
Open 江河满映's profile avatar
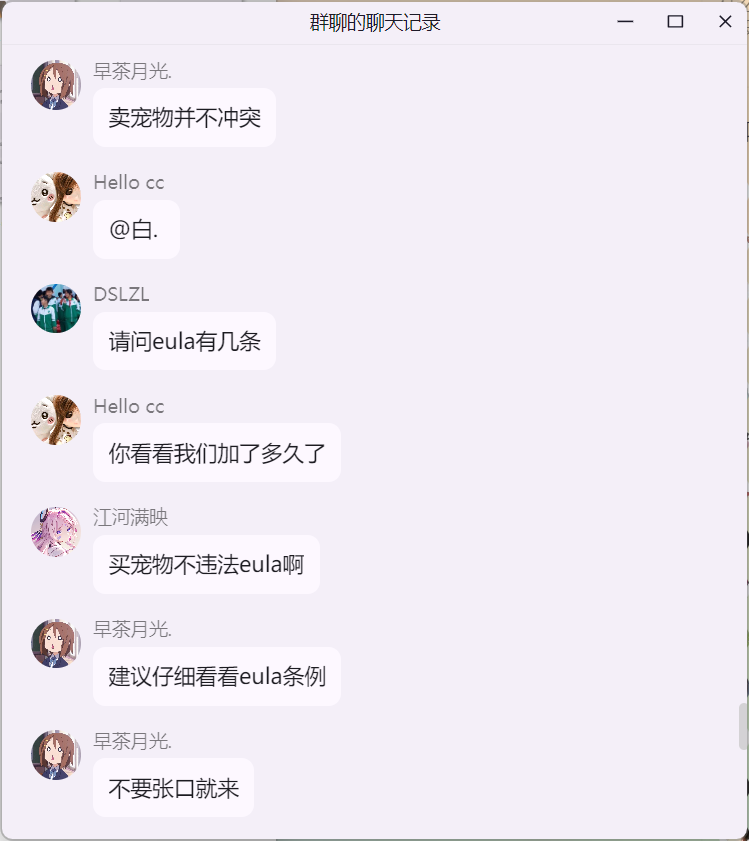pyautogui.click(x=56, y=532)
